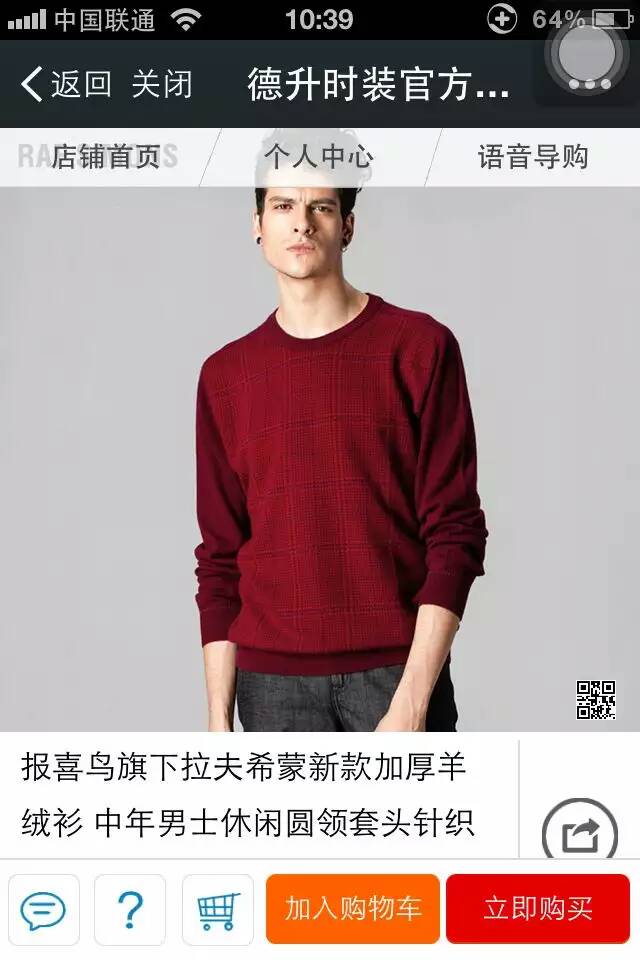Screen dimensions: 640x960
Task: Select 语音导购 tab
Action: pyautogui.click(x=532, y=157)
